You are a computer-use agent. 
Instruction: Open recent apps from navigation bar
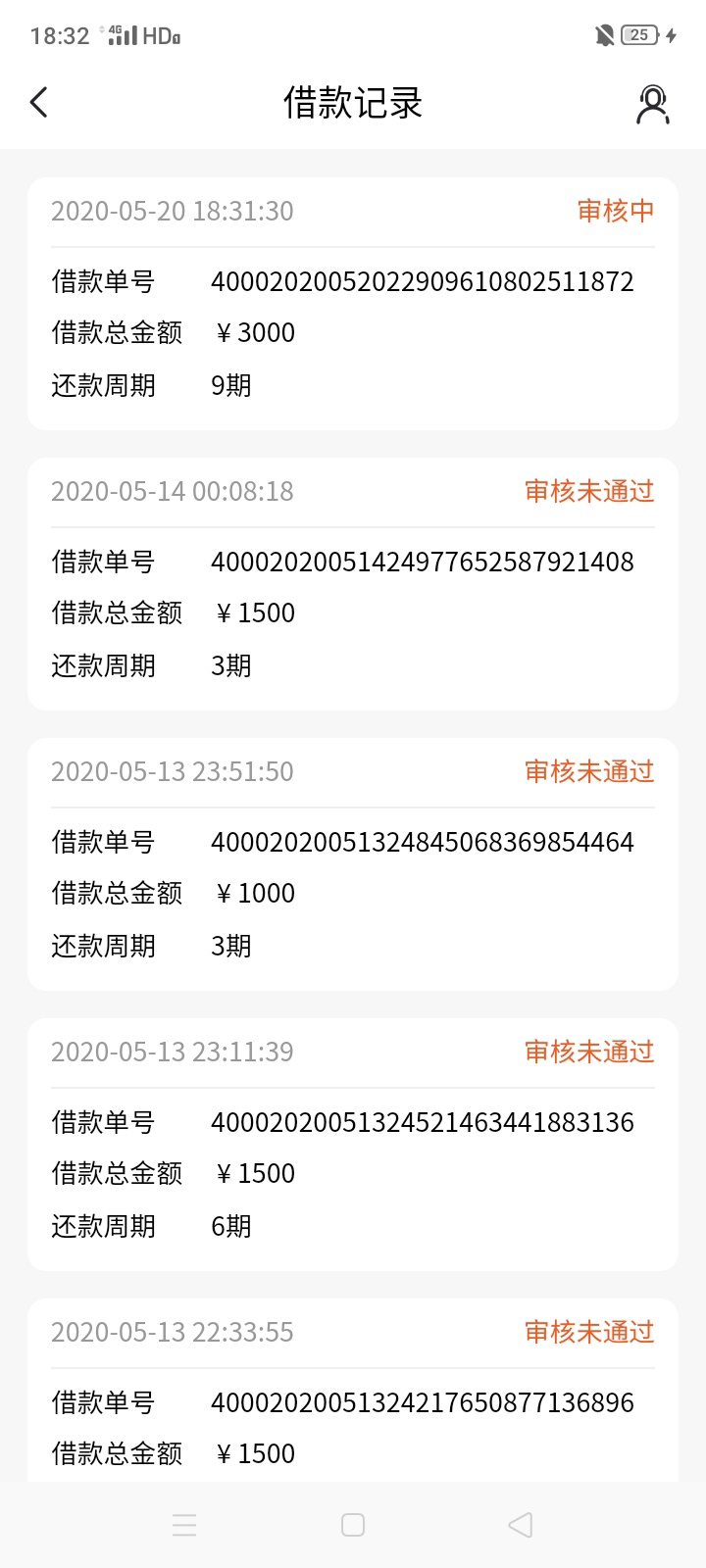184,1525
